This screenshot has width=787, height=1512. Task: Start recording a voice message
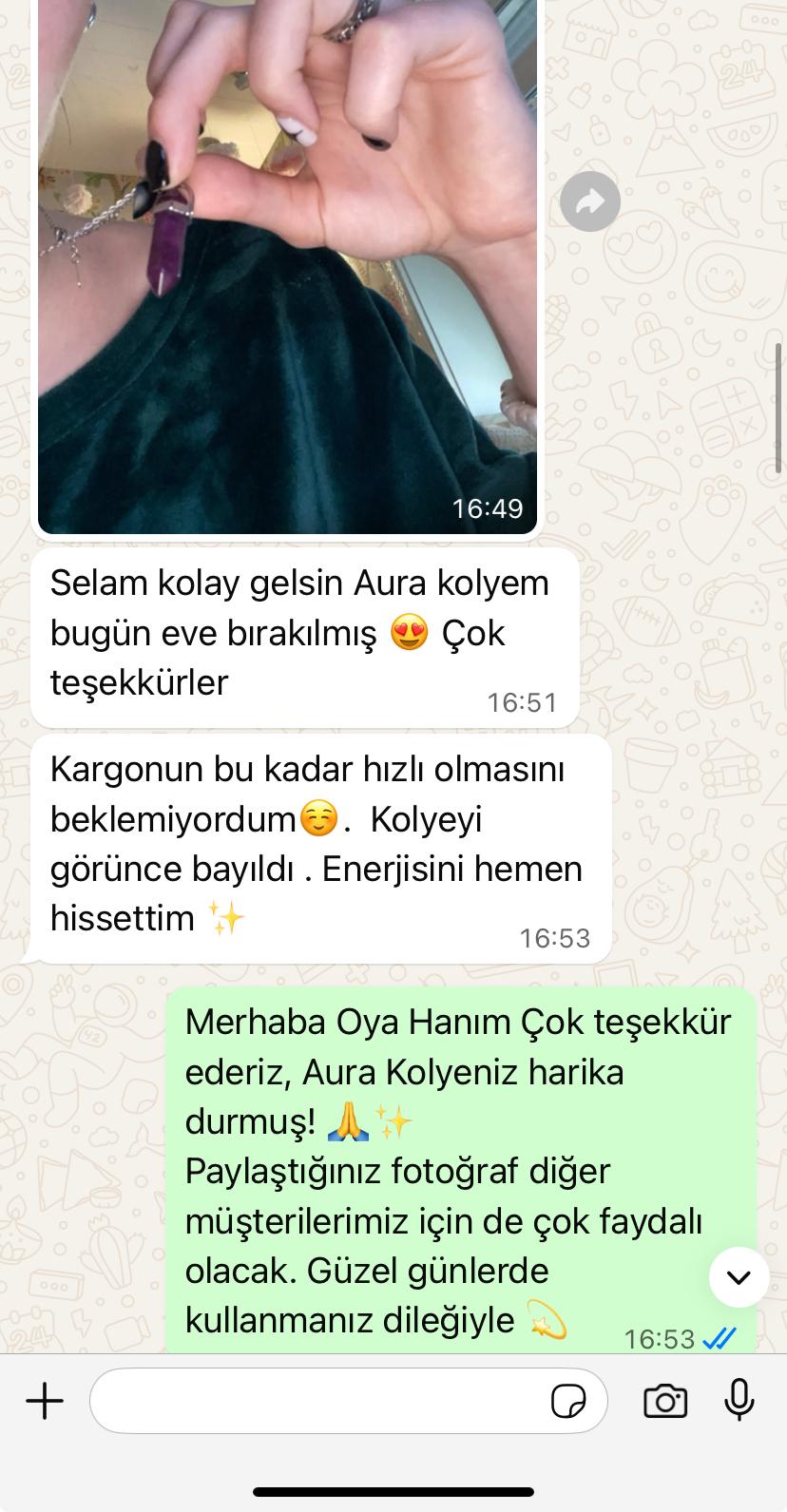[739, 1401]
